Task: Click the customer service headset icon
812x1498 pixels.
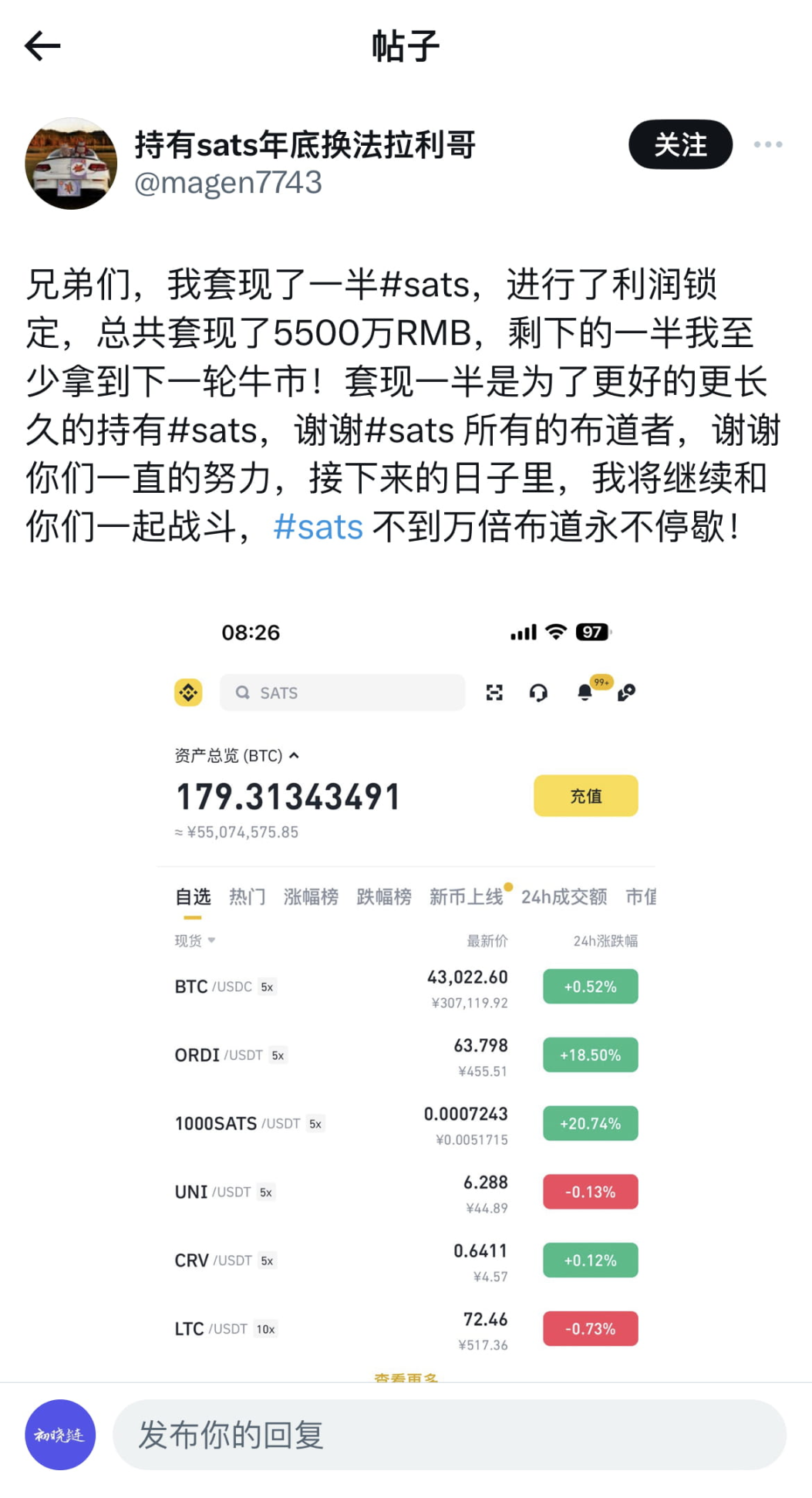Action: point(538,693)
